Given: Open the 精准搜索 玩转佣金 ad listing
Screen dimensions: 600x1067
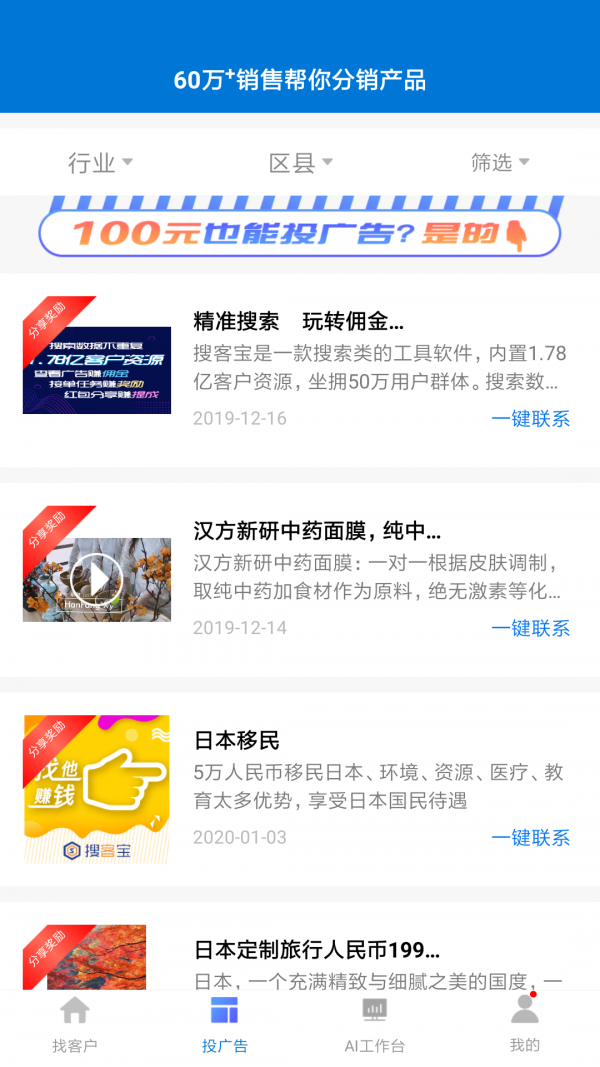Looking at the screenshot, I should (298, 322).
